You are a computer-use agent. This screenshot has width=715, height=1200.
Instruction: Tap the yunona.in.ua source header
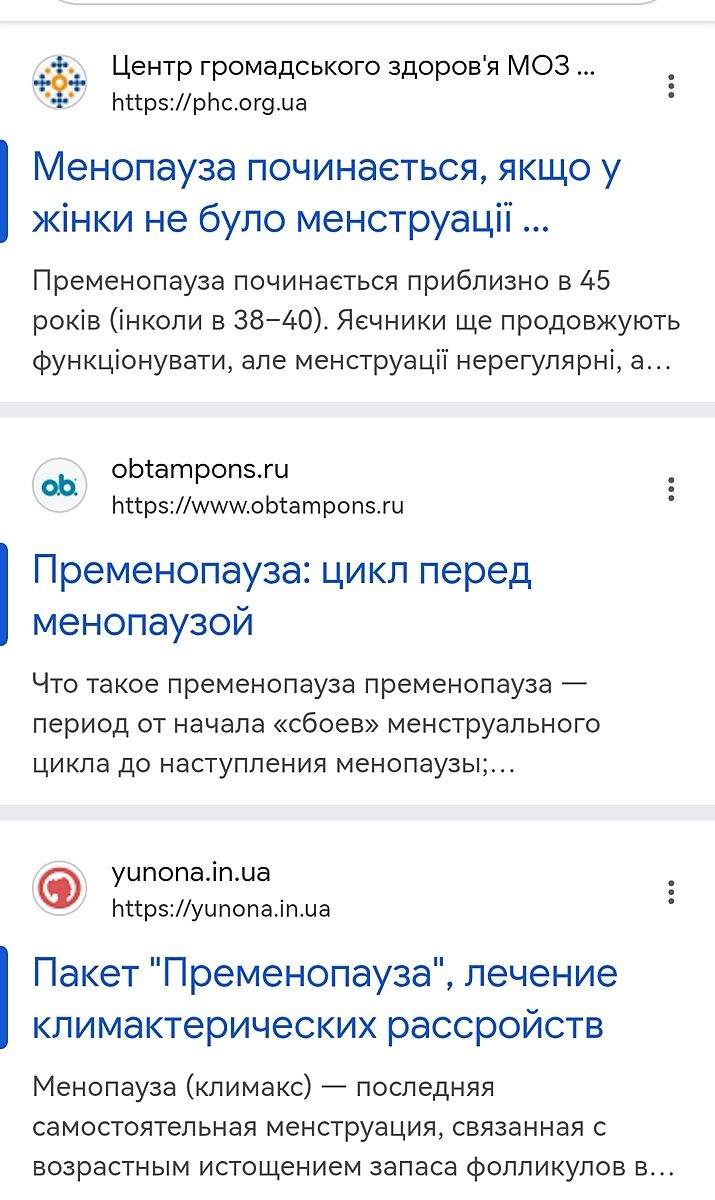pos(220,890)
